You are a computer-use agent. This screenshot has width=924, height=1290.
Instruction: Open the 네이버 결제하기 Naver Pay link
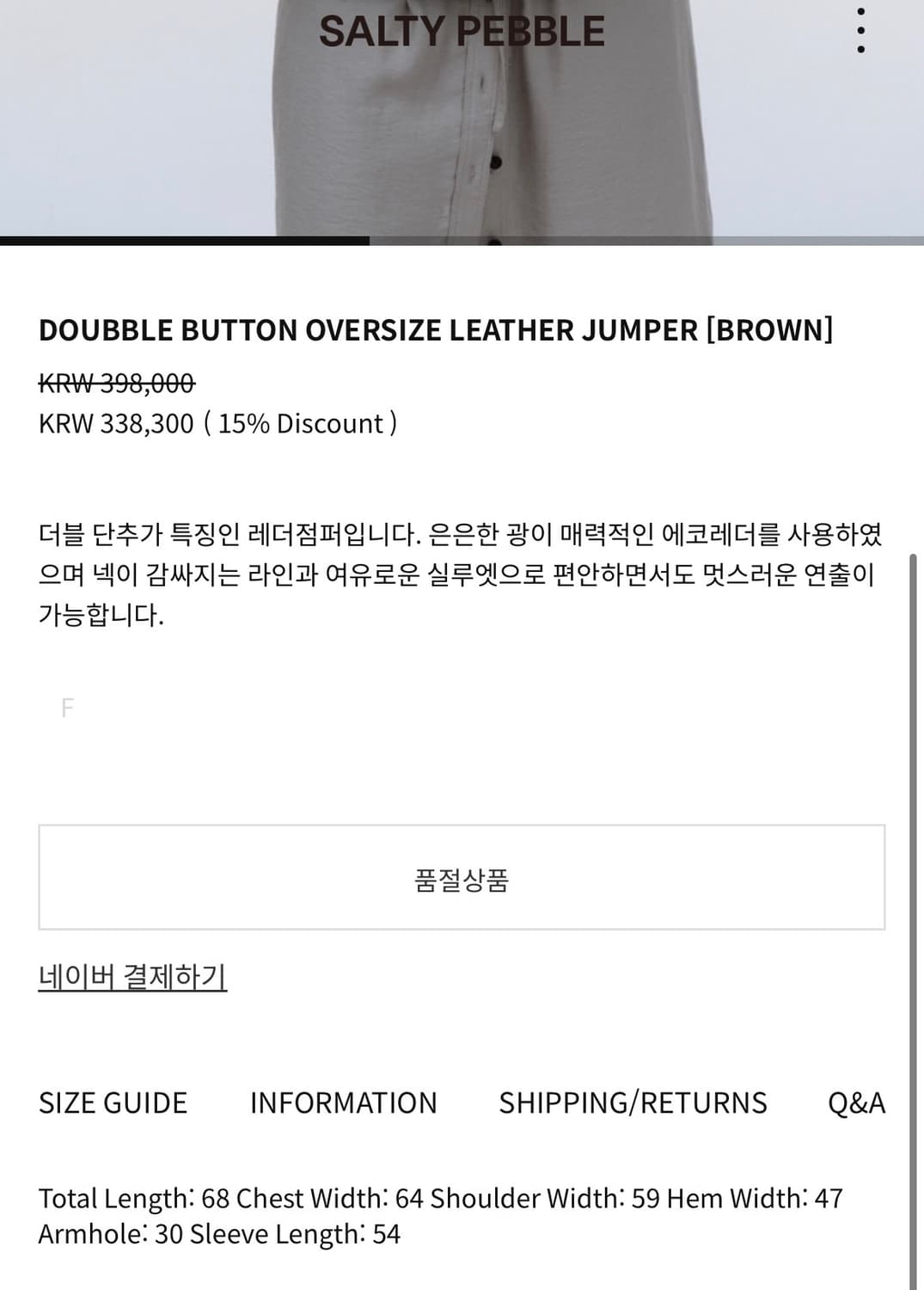click(x=133, y=976)
